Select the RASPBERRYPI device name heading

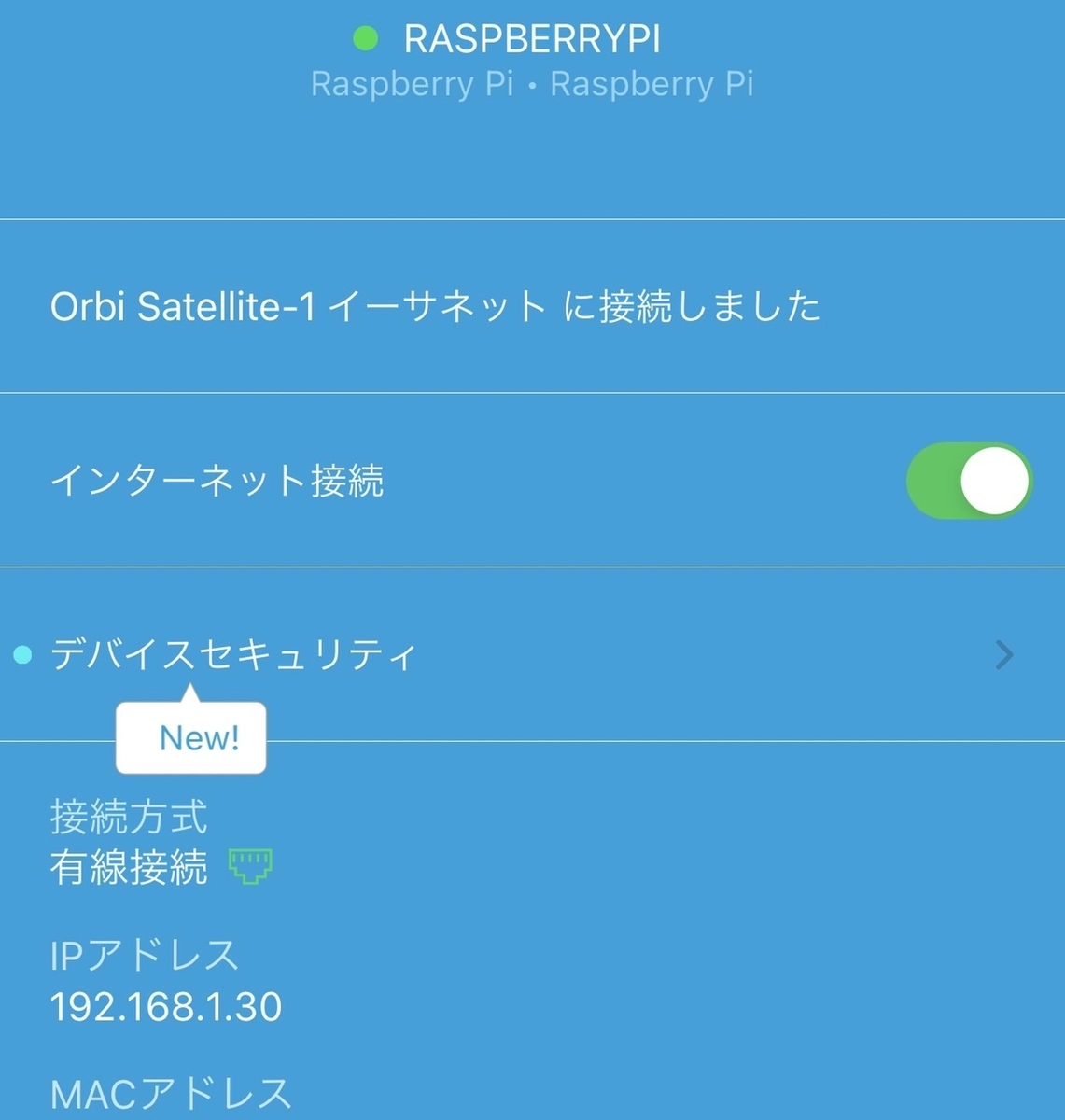[x=532, y=39]
